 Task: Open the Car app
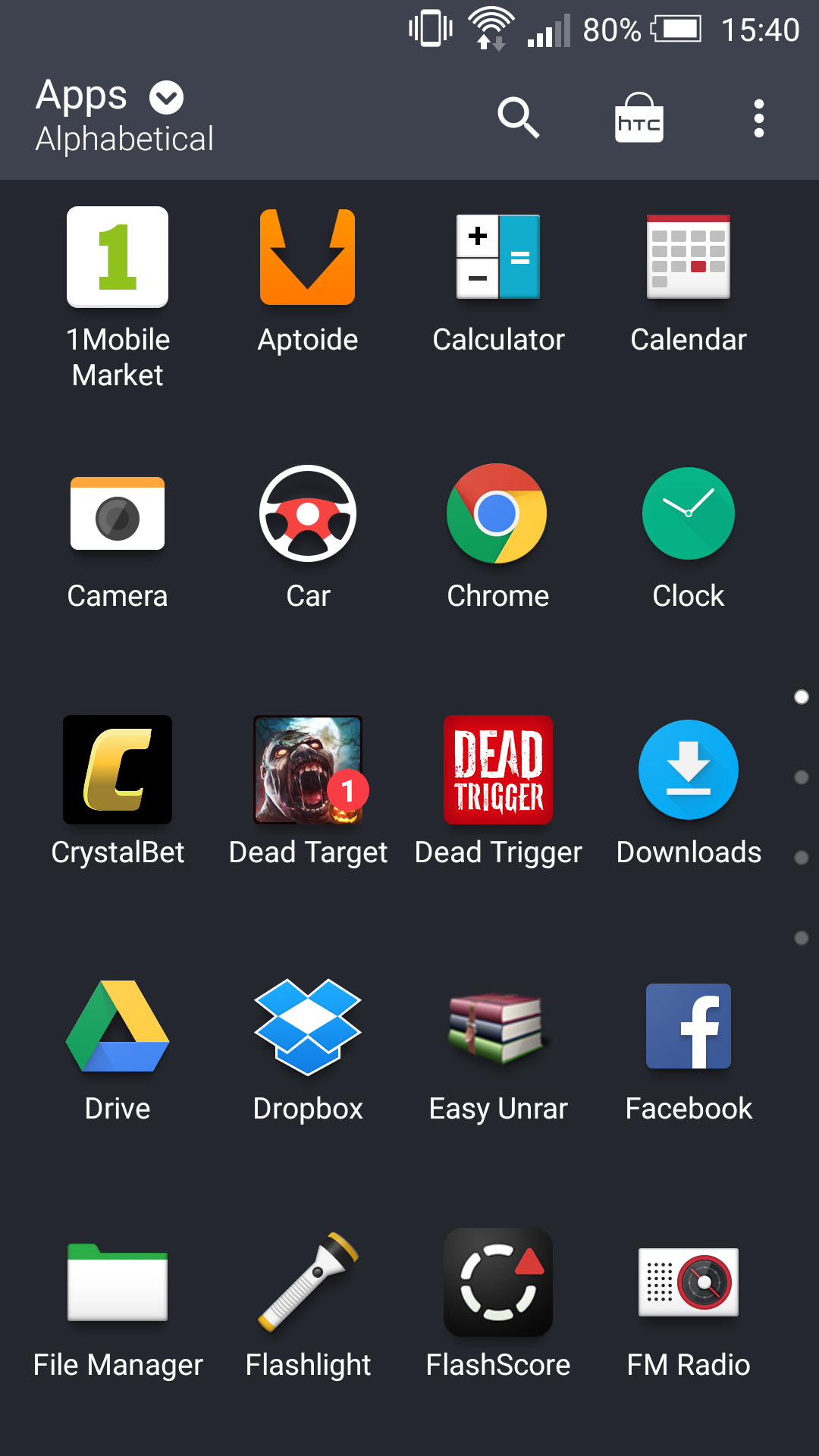pyautogui.click(x=308, y=514)
